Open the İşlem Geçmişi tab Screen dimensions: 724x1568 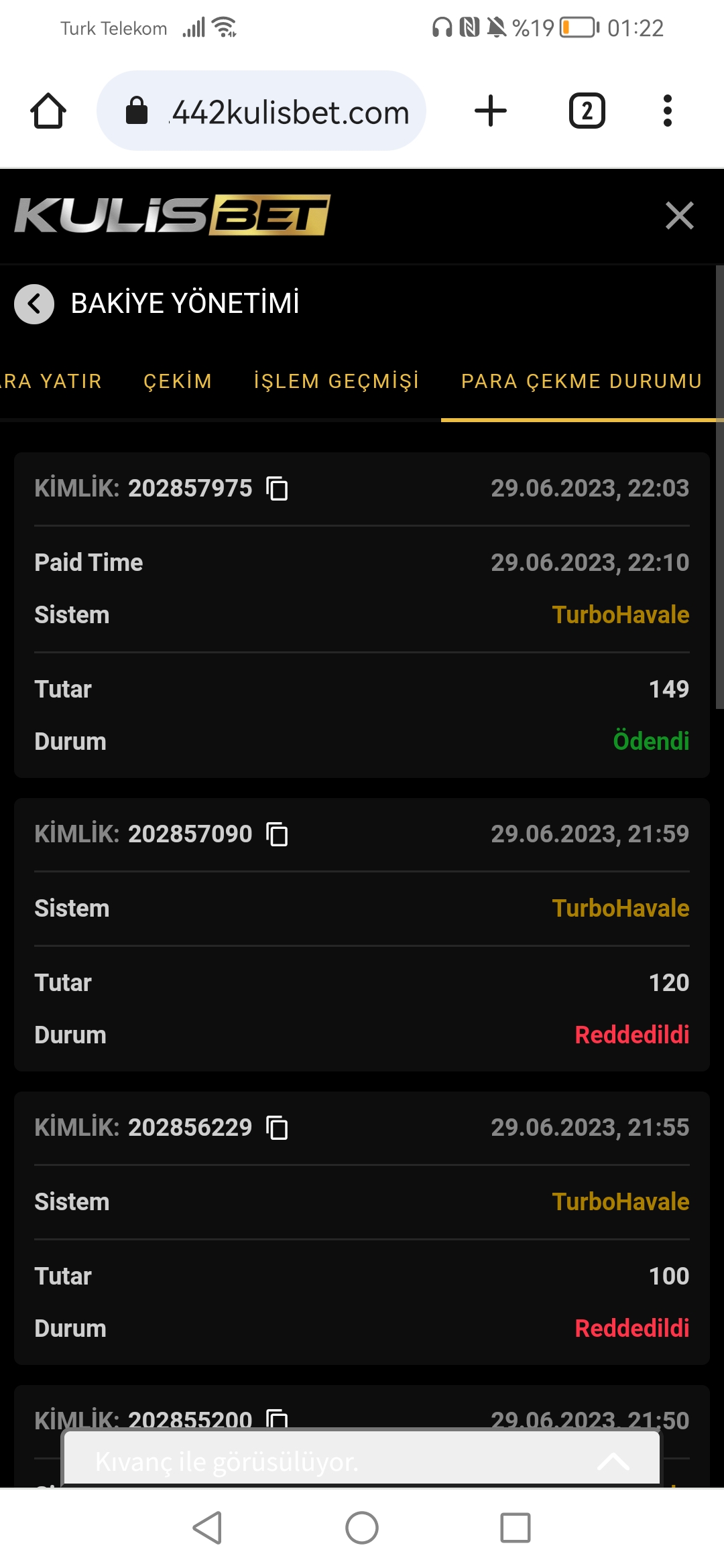pyautogui.click(x=337, y=381)
